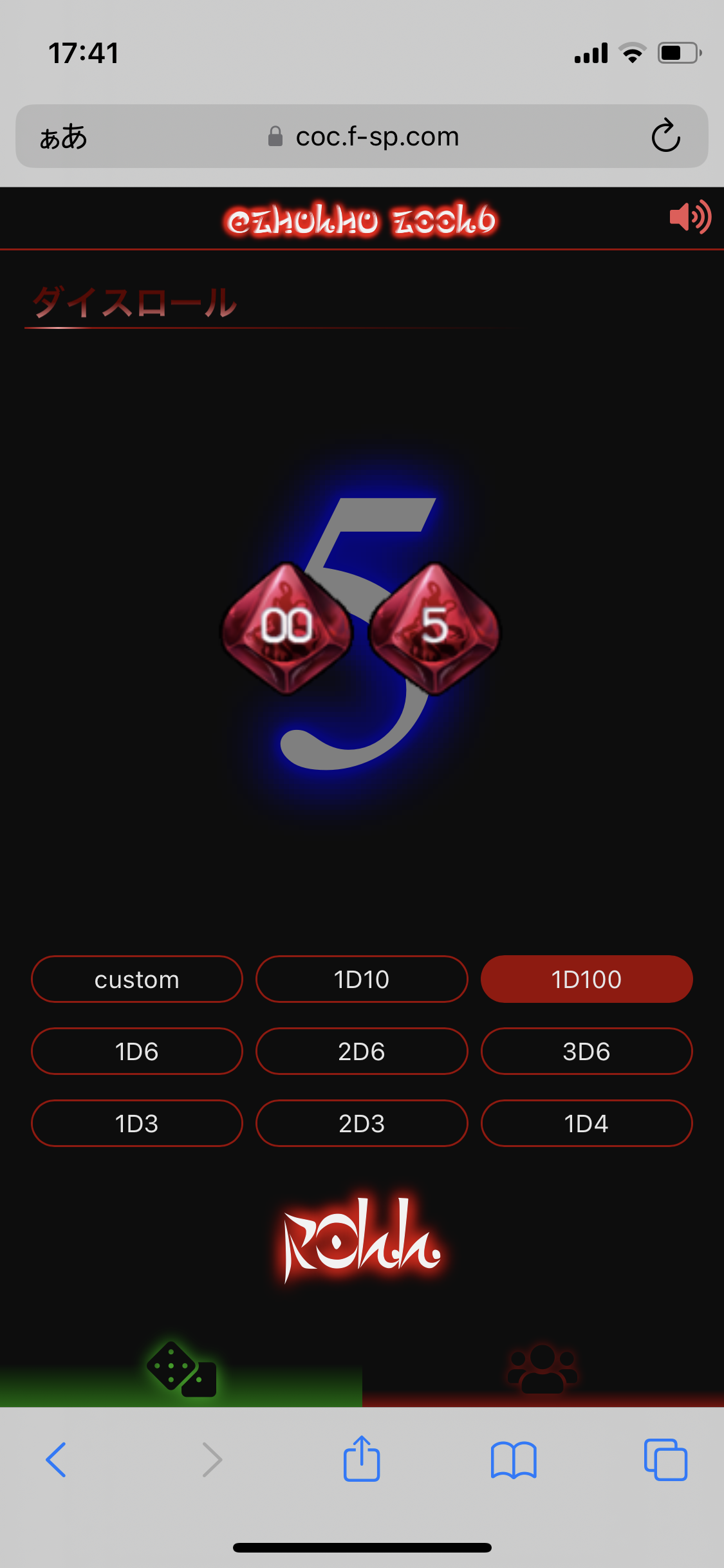Tap the coc.f-sp.com address bar
Viewport: 724px width, 1568px height.
376,136
